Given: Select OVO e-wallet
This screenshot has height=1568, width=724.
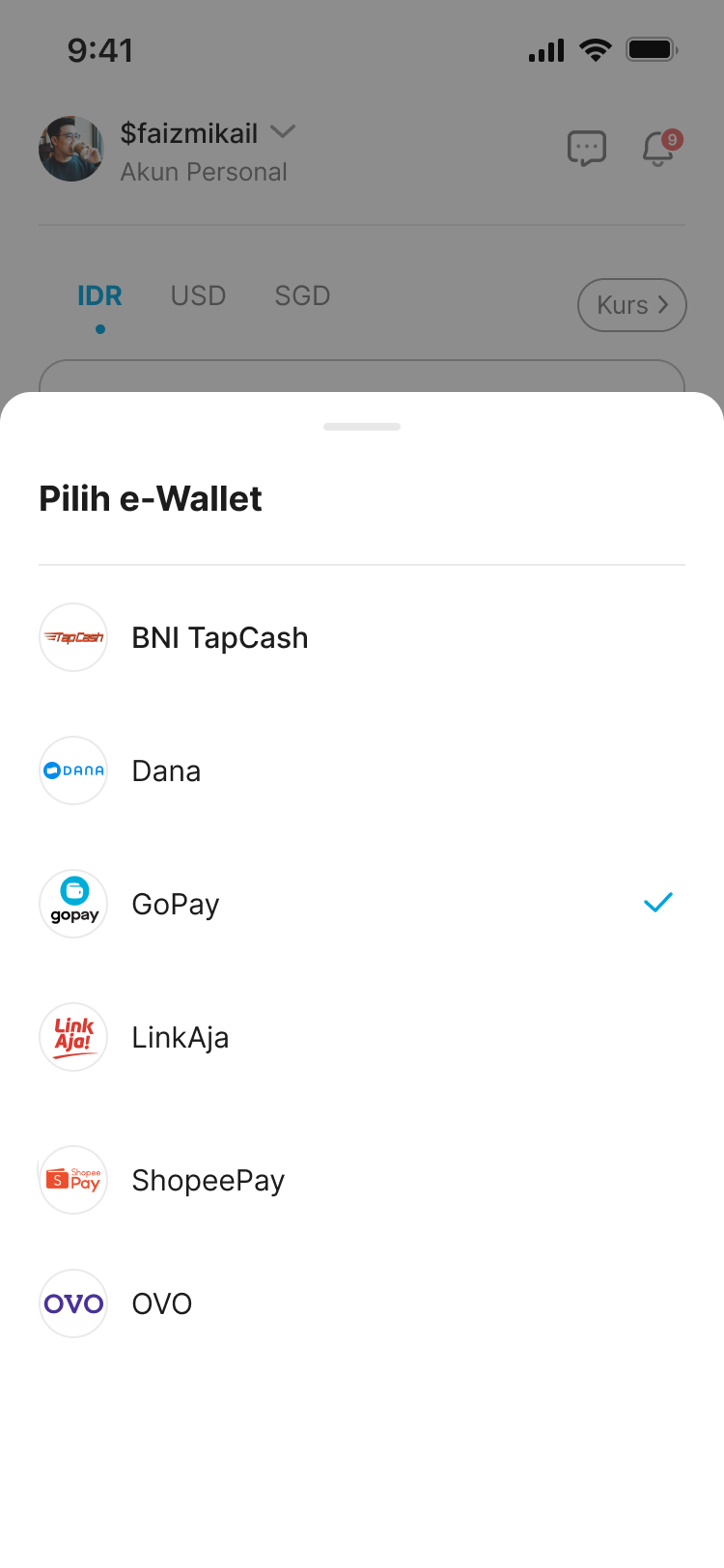Looking at the screenshot, I should coord(162,1304).
